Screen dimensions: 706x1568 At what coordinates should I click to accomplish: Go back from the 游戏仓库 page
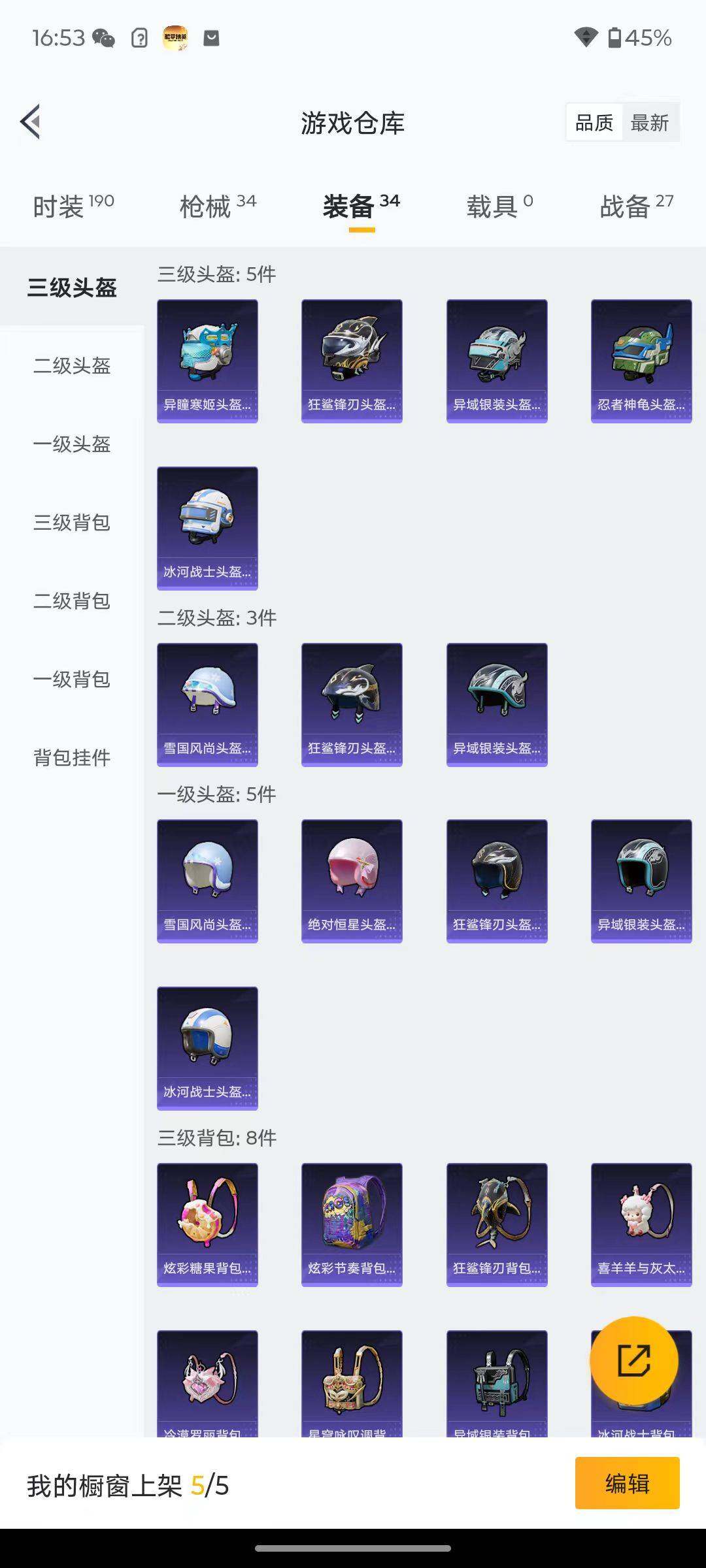[30, 122]
